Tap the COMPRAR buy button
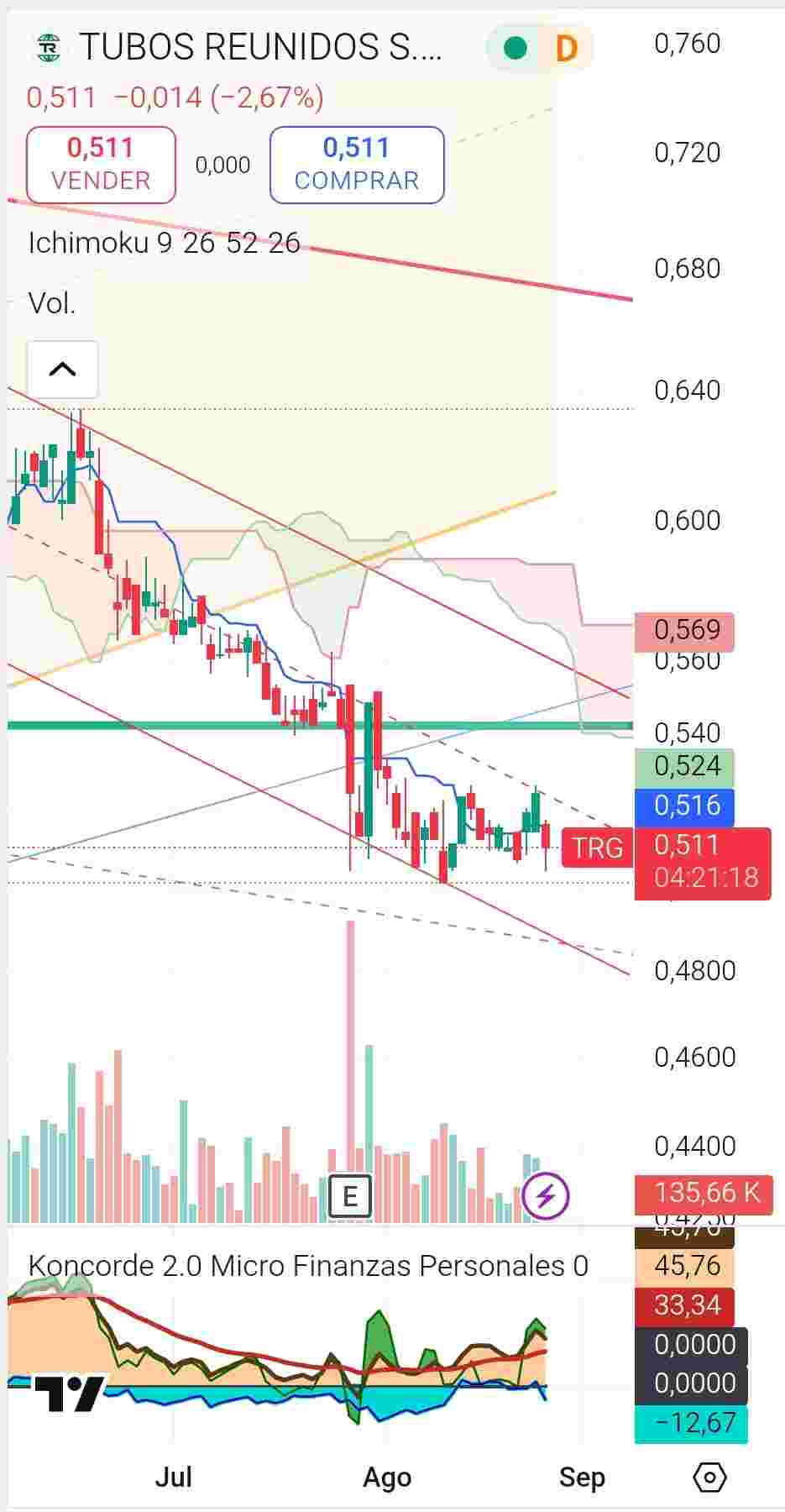The image size is (785, 1512). click(357, 165)
